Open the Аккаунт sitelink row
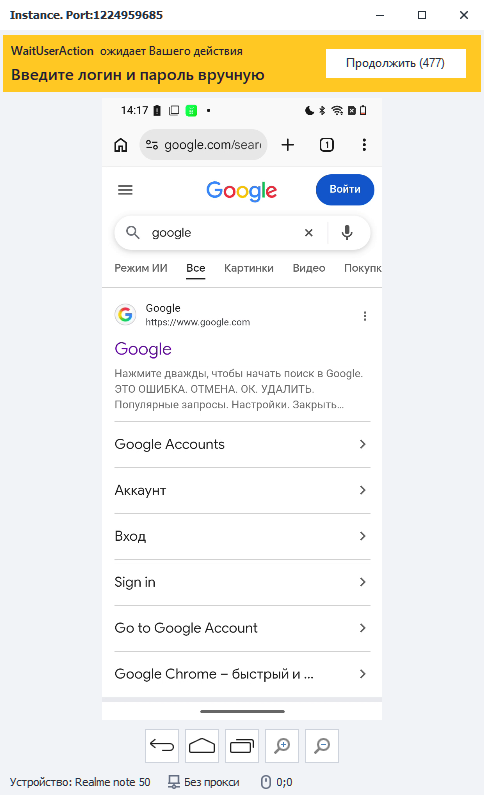Screen dimensions: 484x795 [x=242, y=491]
